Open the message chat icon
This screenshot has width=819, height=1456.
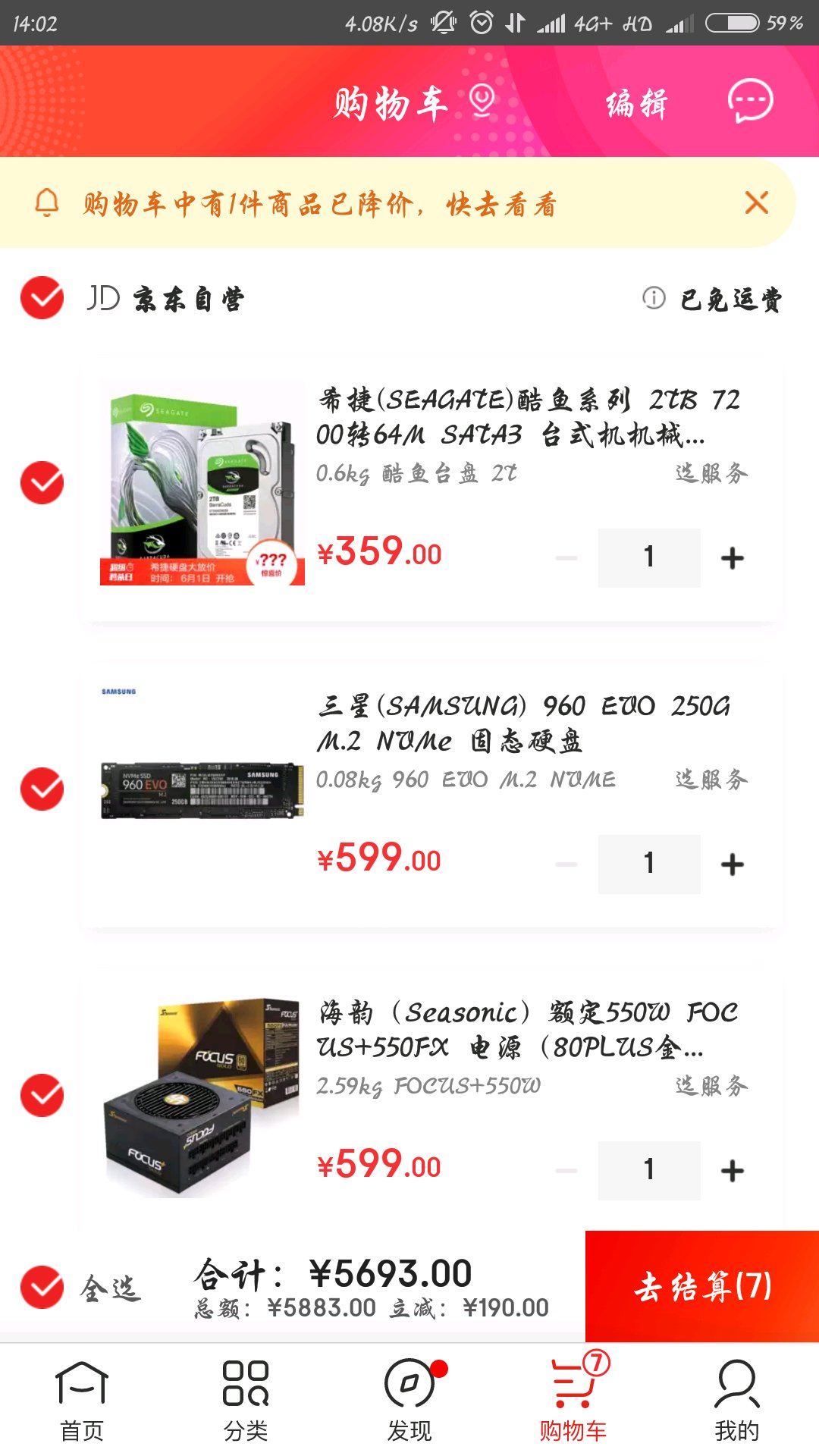750,102
